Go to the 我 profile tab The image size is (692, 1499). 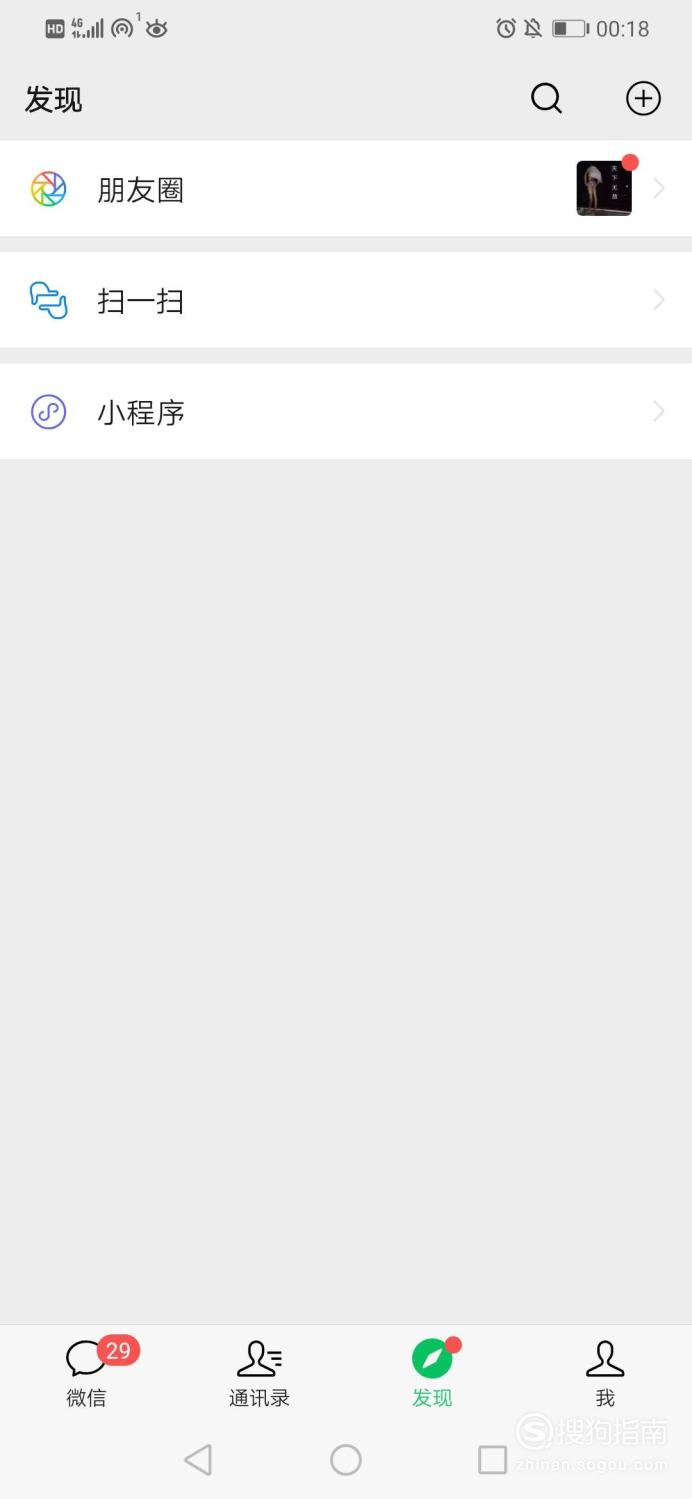[x=605, y=1372]
